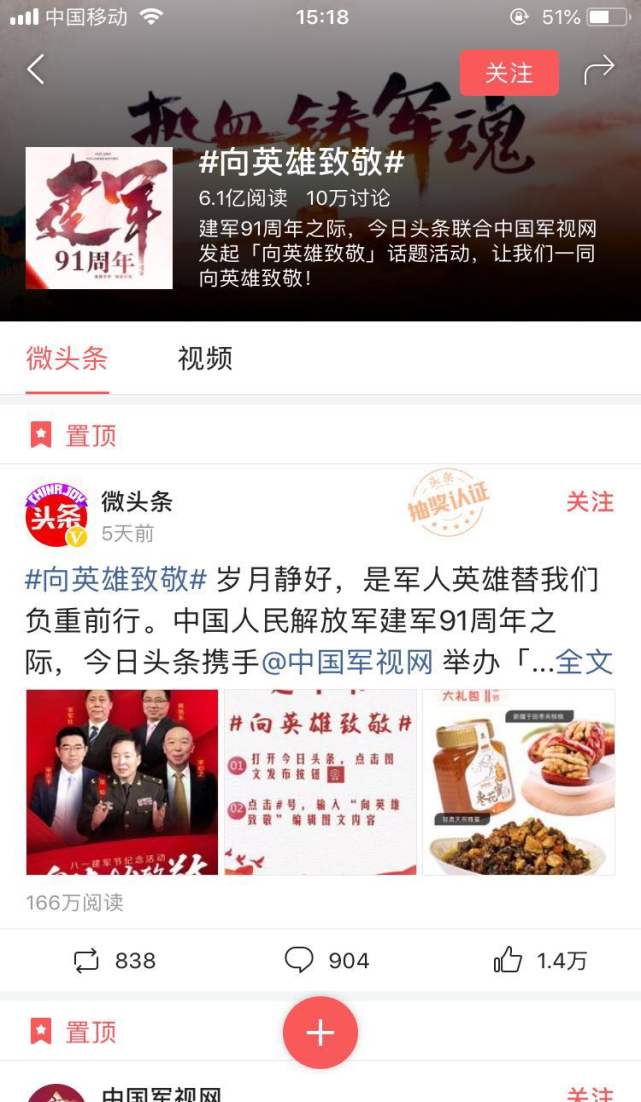Viewport: 641px width, 1102px height.
Task: Create a new post with the plus button
Action: click(320, 1032)
